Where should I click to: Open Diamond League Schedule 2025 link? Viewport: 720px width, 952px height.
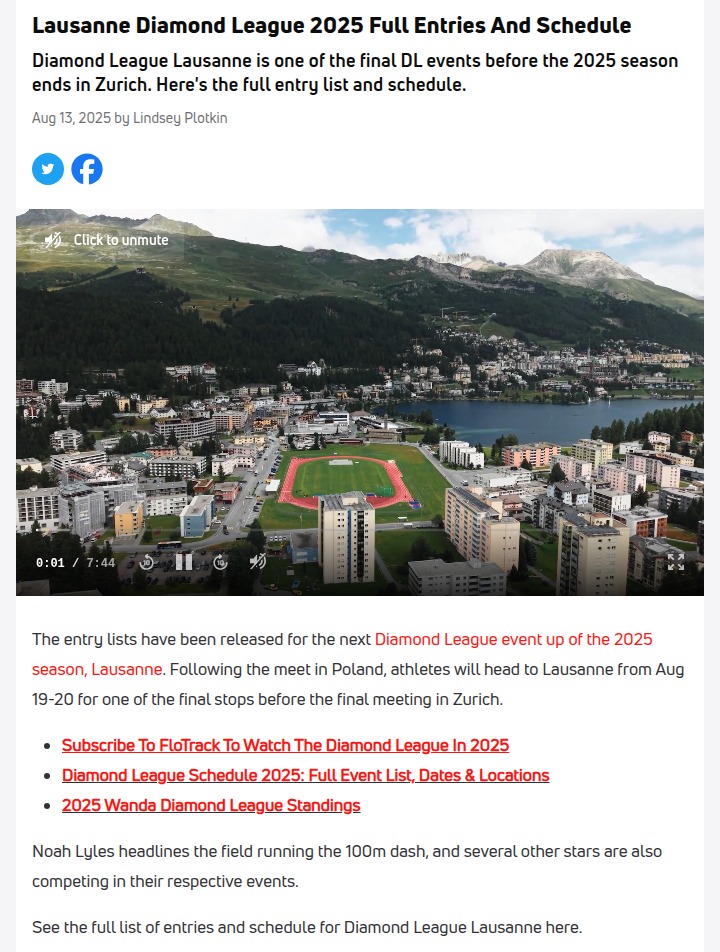pyautogui.click(x=305, y=776)
